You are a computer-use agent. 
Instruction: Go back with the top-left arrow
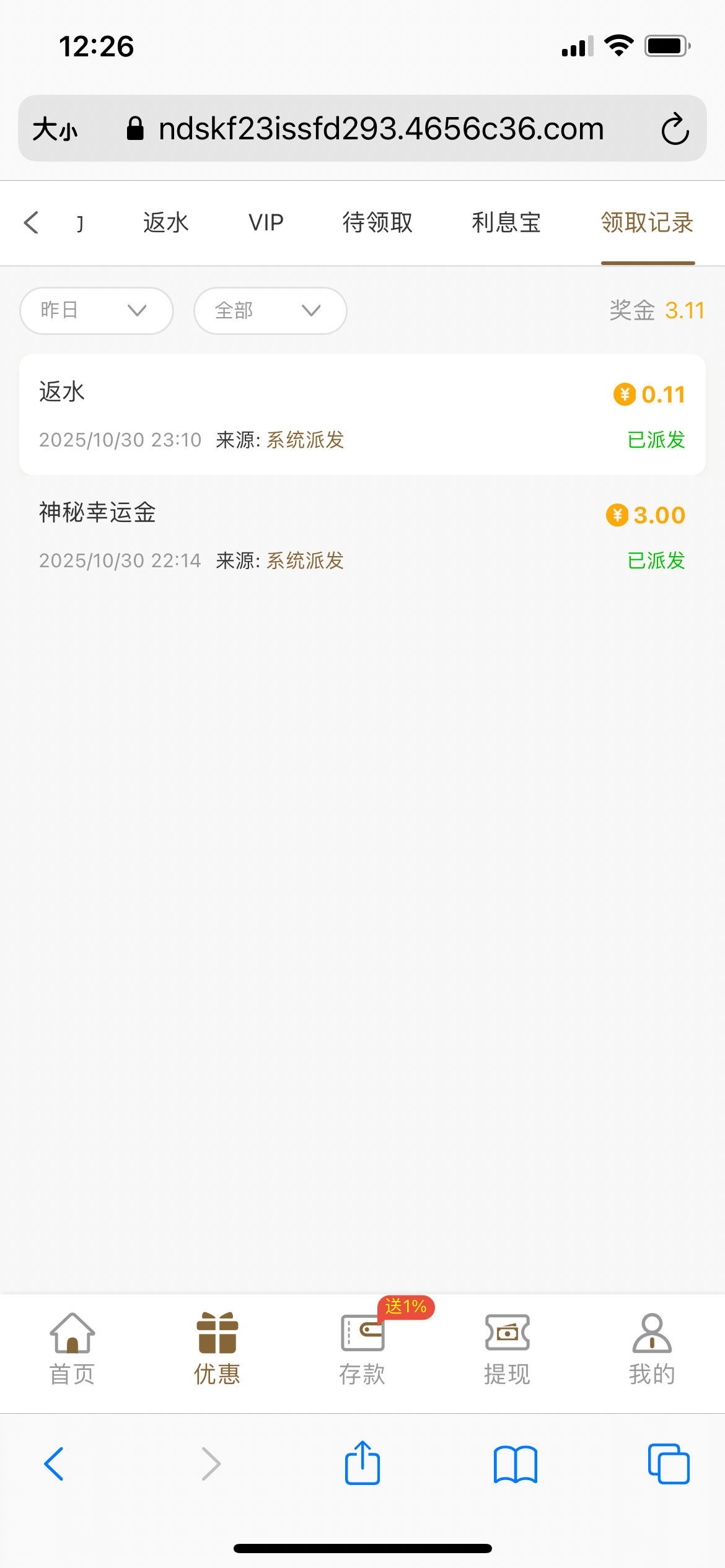pyautogui.click(x=32, y=223)
